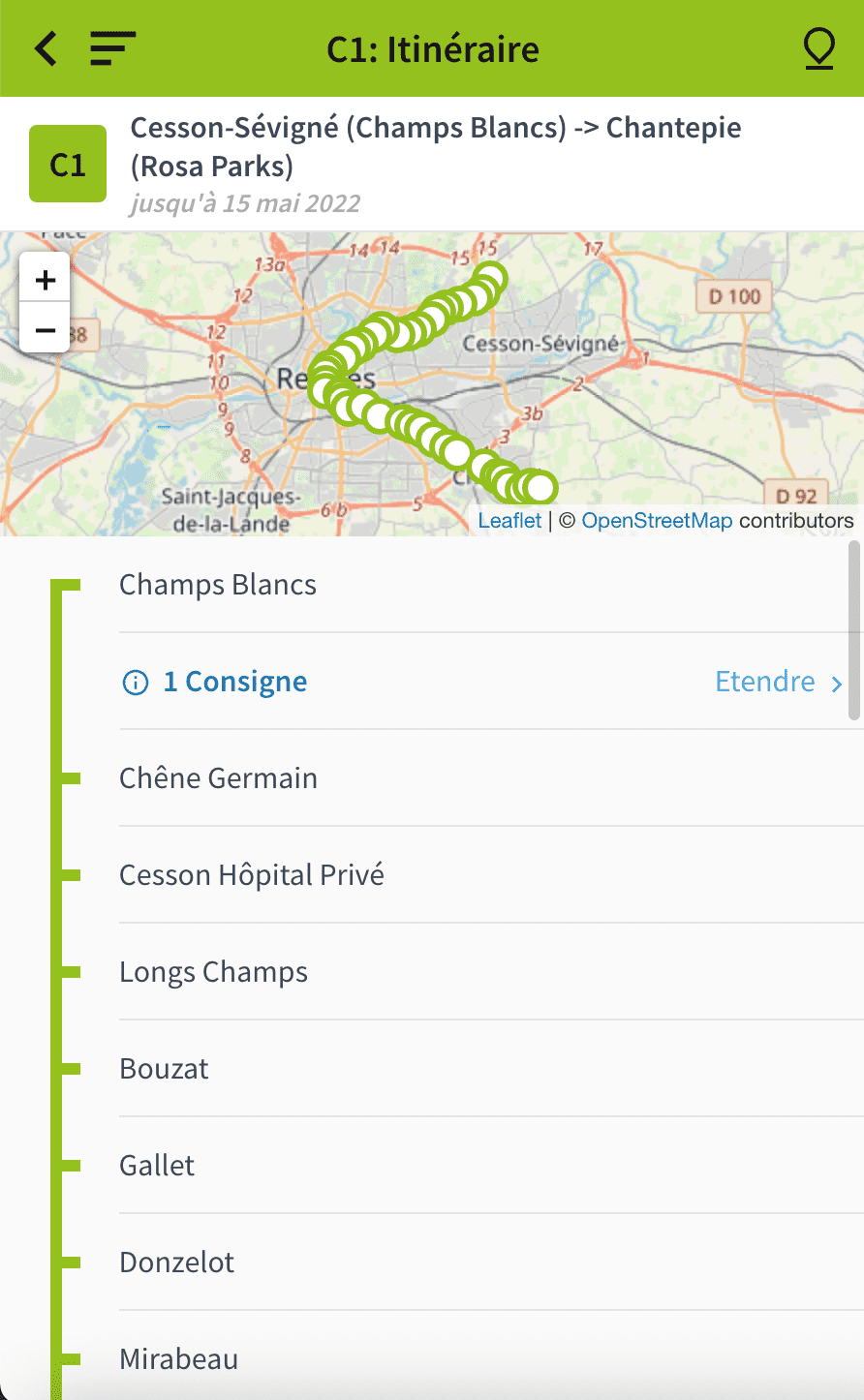
Task: Tap the location pin icon in header
Action: 819,48
